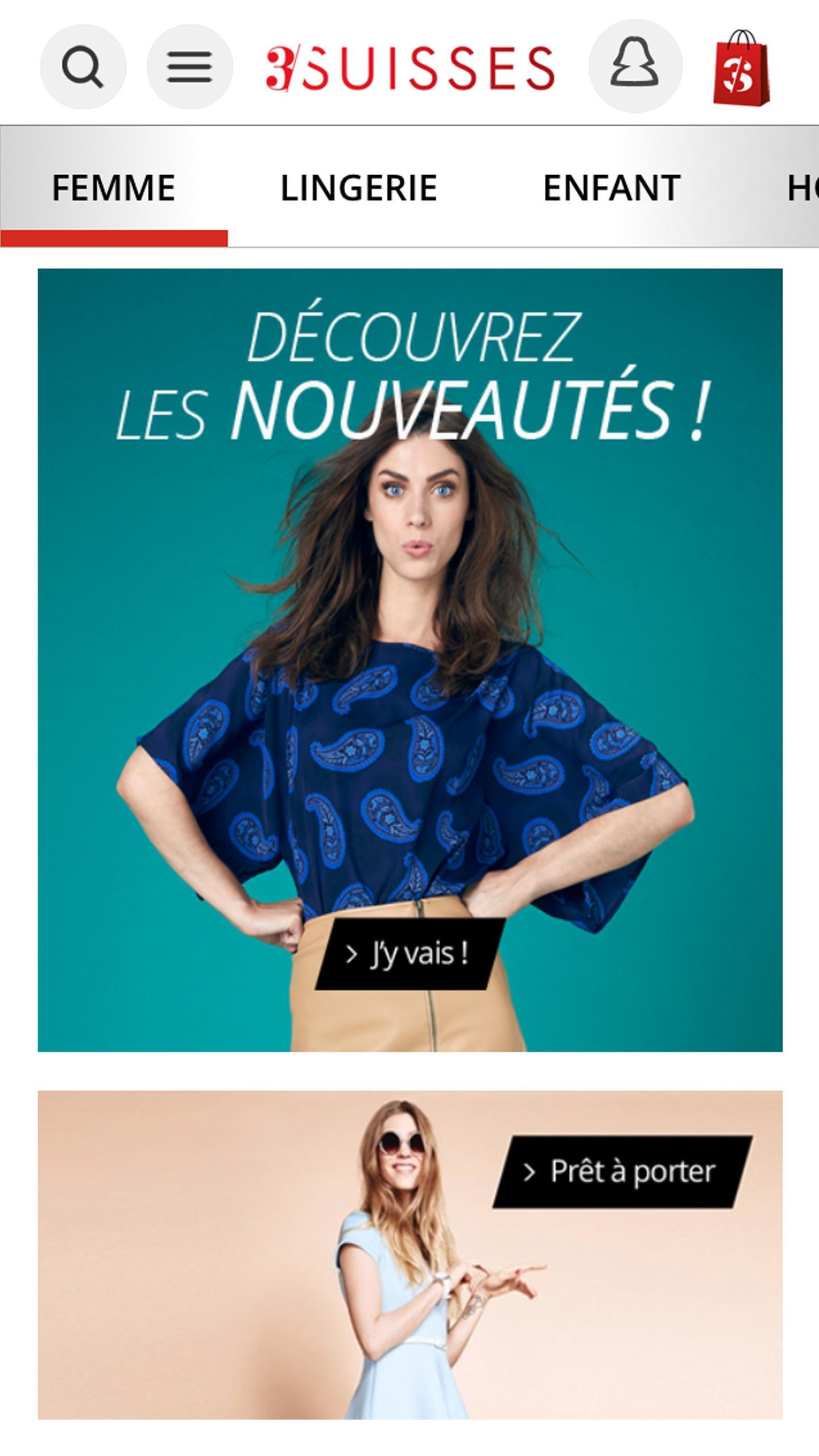Select the FEMME tab
The height and width of the screenshot is (1456, 819).
pos(114,188)
